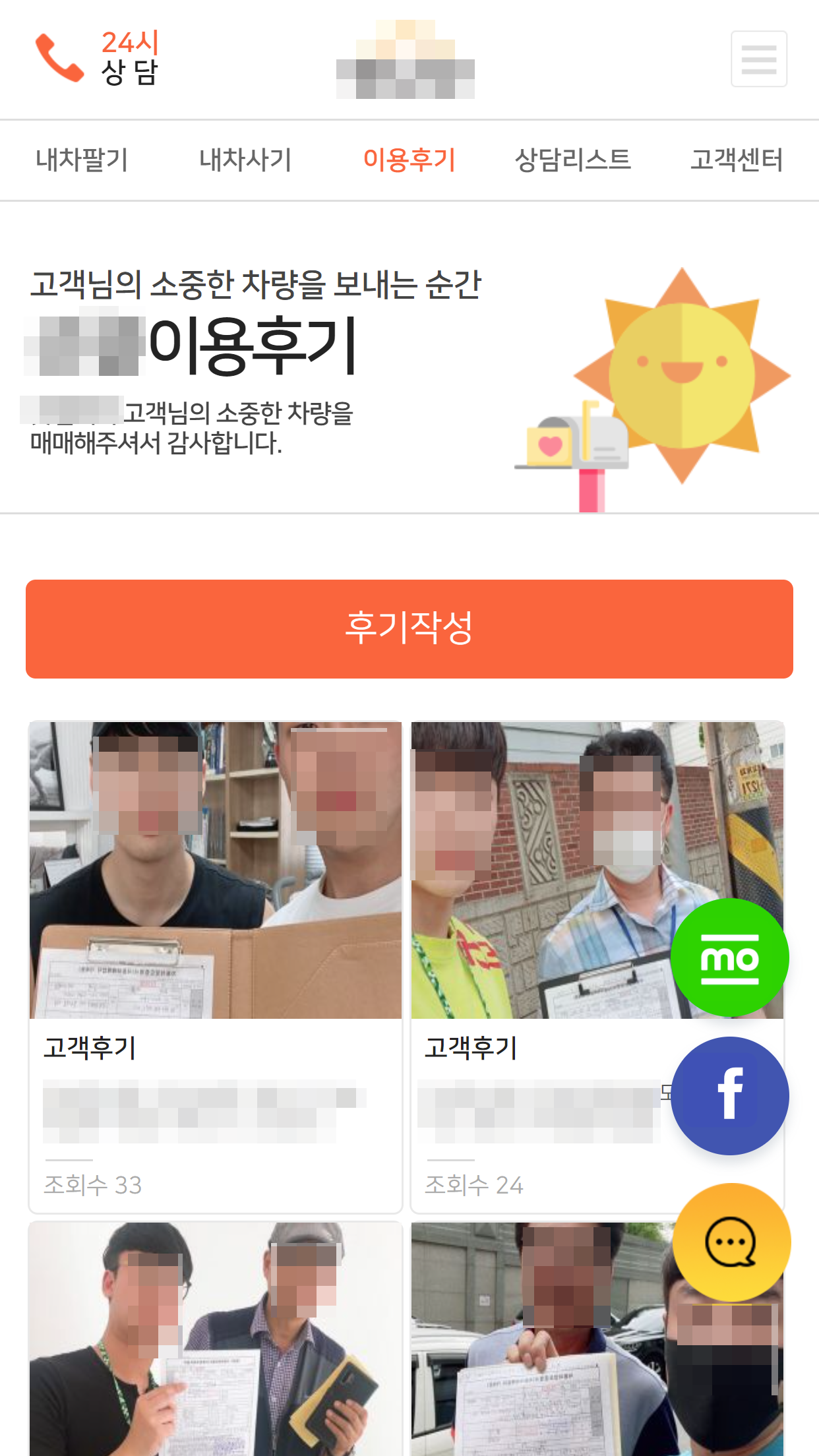Image resolution: width=819 pixels, height=1456 pixels.
Task: Call the 24시 상담 phone line
Action: click(96, 58)
